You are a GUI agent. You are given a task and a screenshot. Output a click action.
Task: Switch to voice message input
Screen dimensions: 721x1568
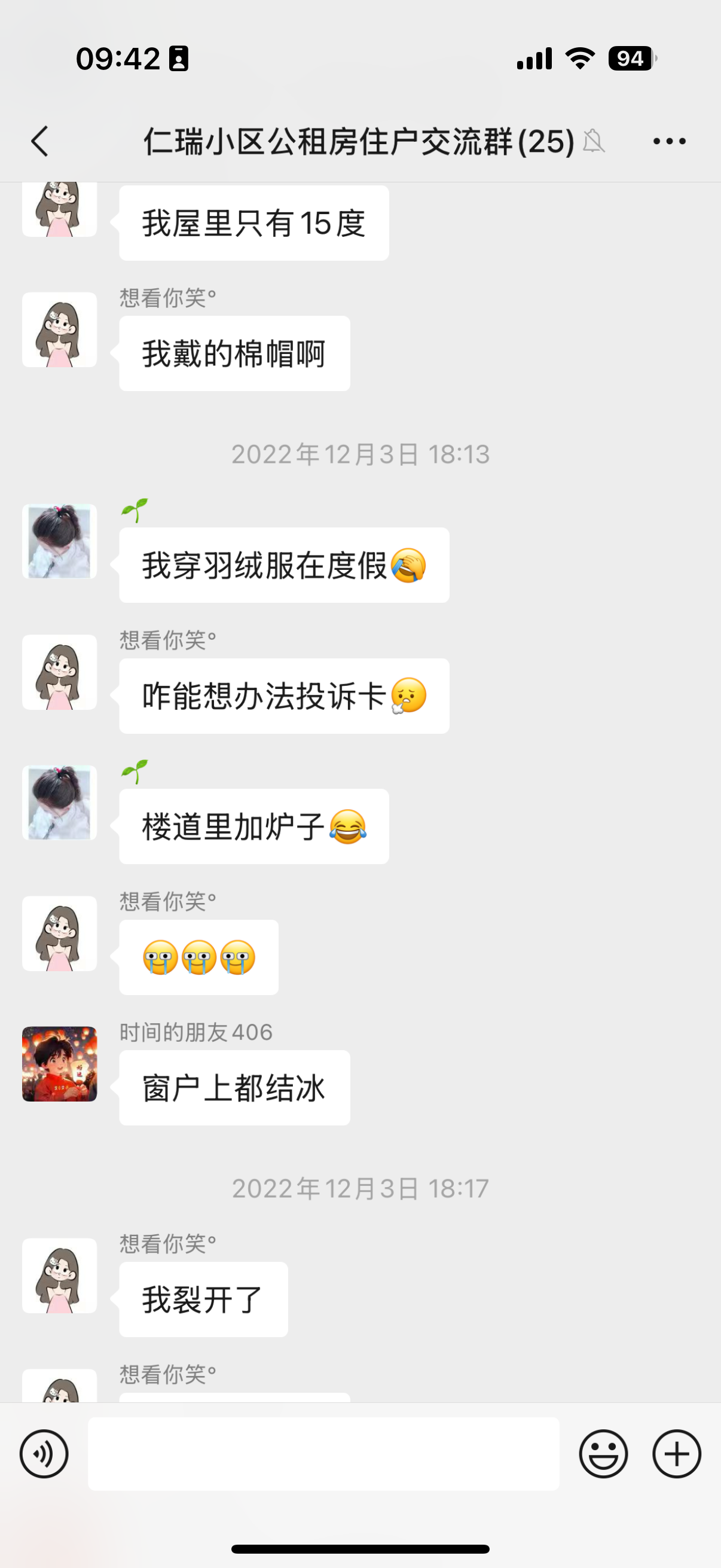pos(44,1454)
